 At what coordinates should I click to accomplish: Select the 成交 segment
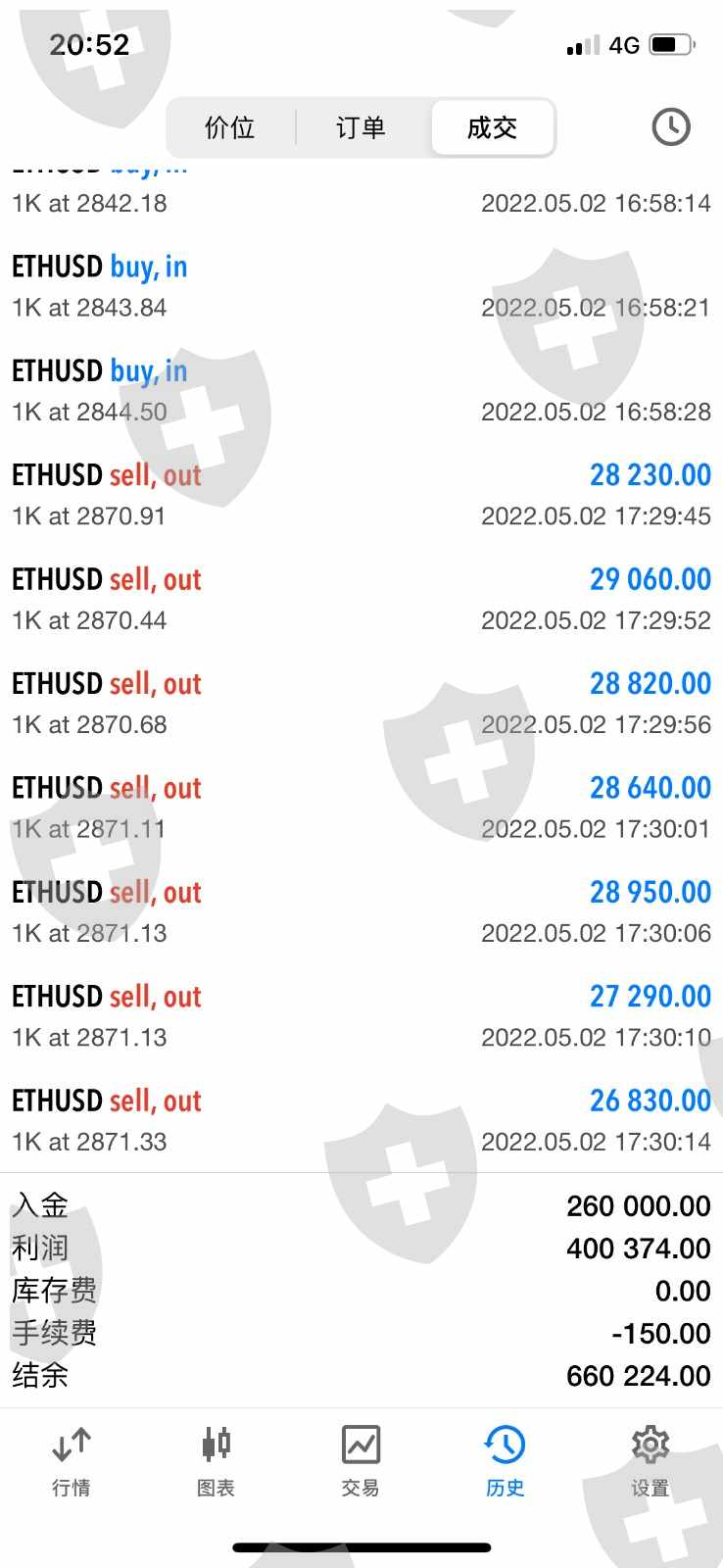[492, 127]
